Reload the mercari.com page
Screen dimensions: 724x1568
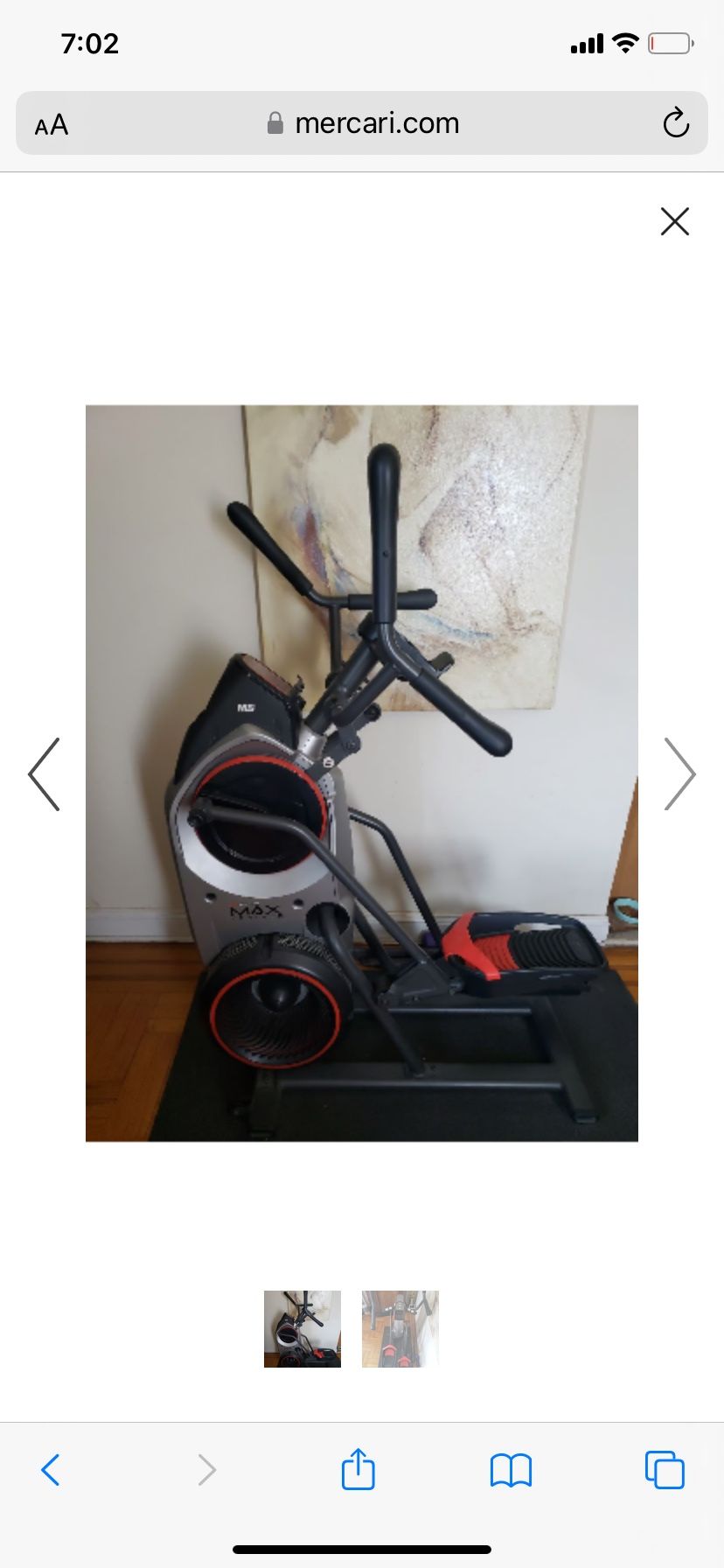675,123
